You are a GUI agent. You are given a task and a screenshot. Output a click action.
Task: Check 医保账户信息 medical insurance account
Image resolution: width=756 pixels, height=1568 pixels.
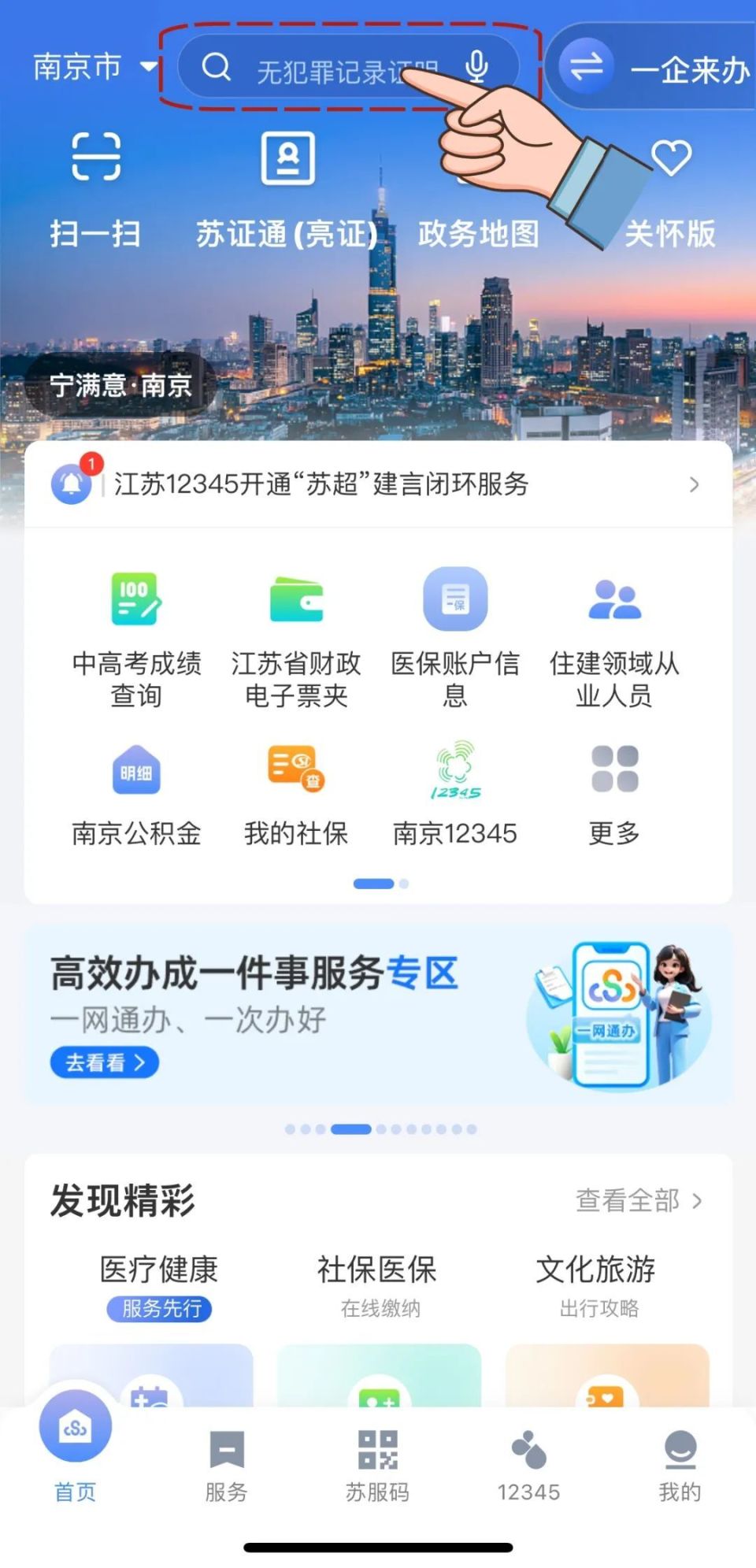coord(456,630)
